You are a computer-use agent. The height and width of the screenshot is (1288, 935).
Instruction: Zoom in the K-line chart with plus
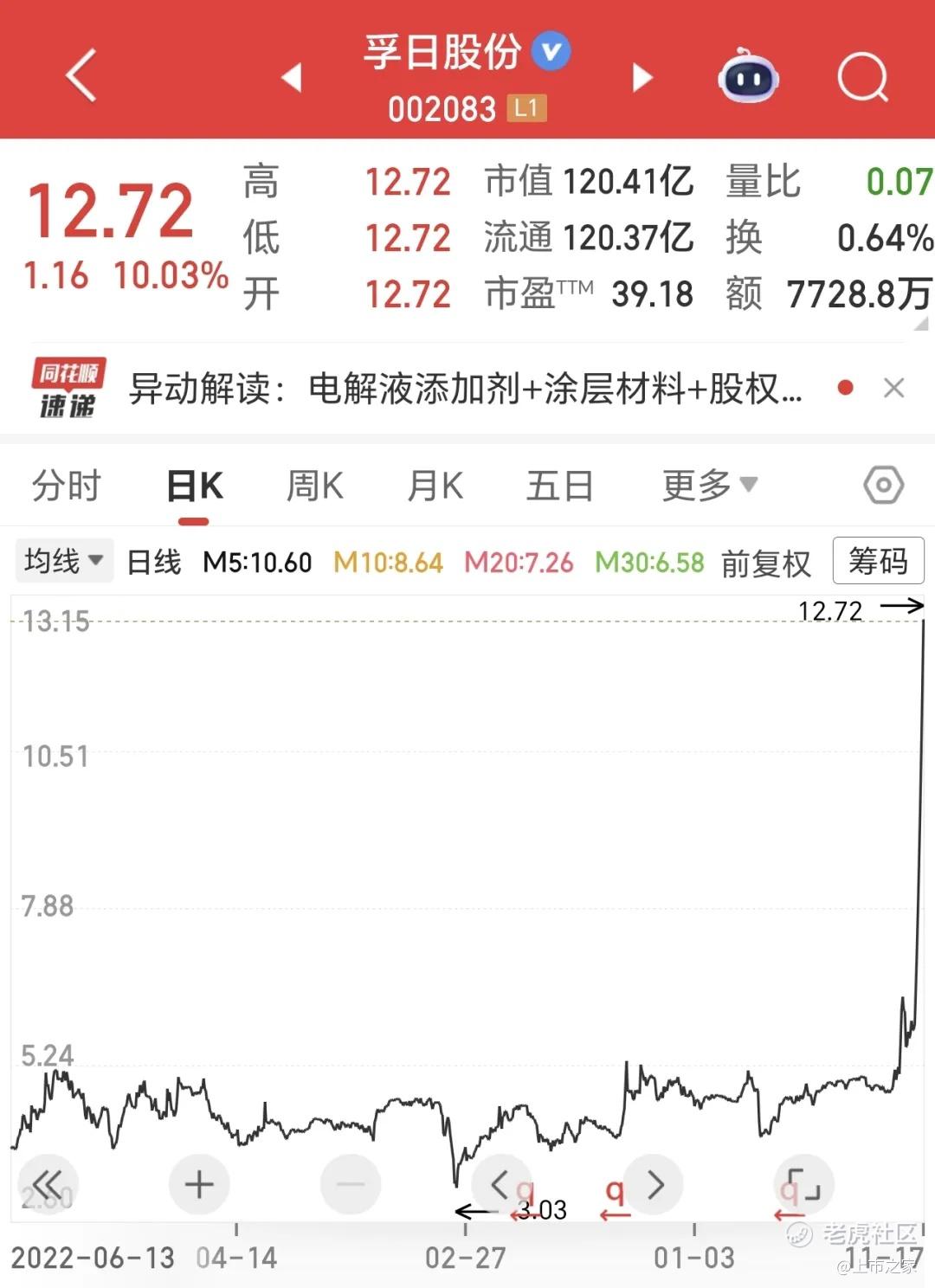[x=199, y=1184]
